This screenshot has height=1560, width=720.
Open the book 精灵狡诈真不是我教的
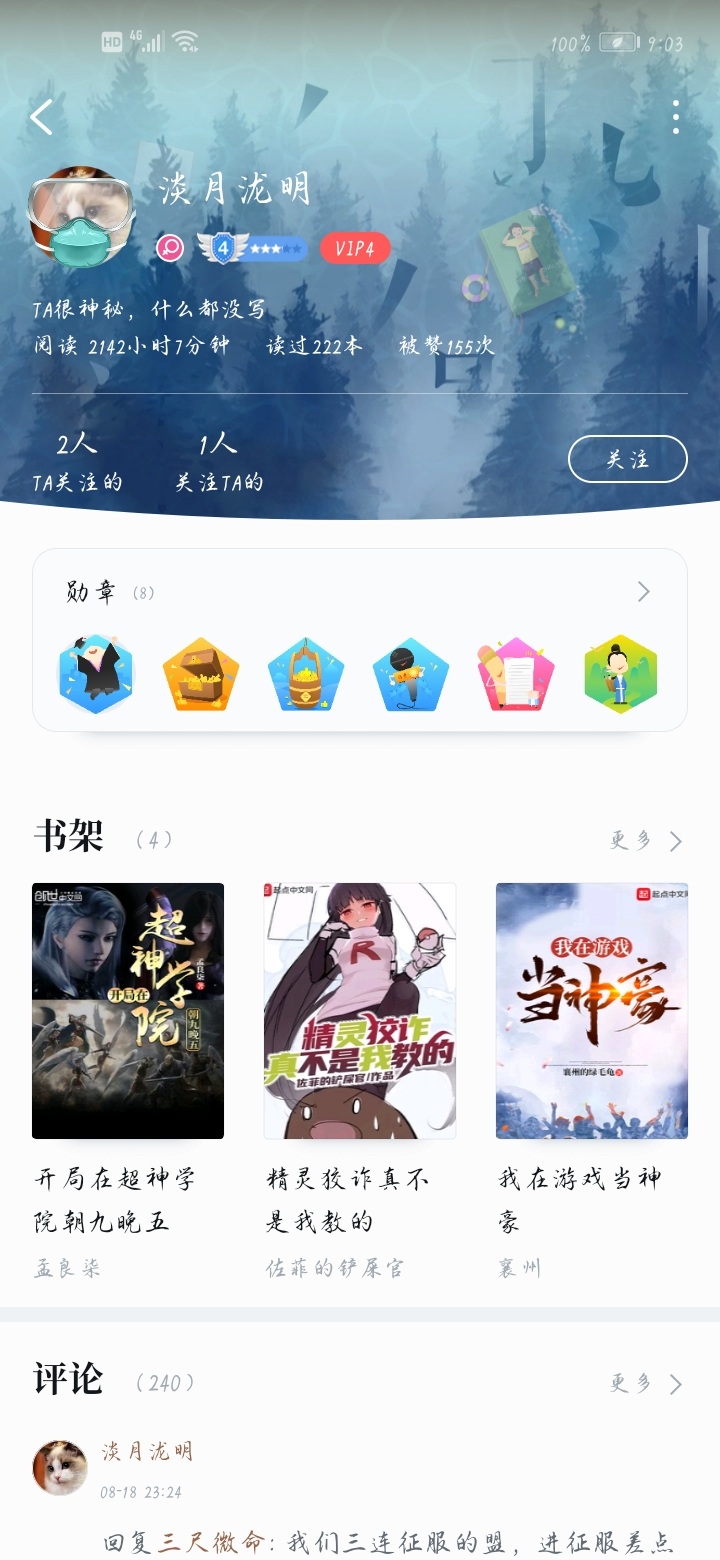pyautogui.click(x=360, y=1010)
